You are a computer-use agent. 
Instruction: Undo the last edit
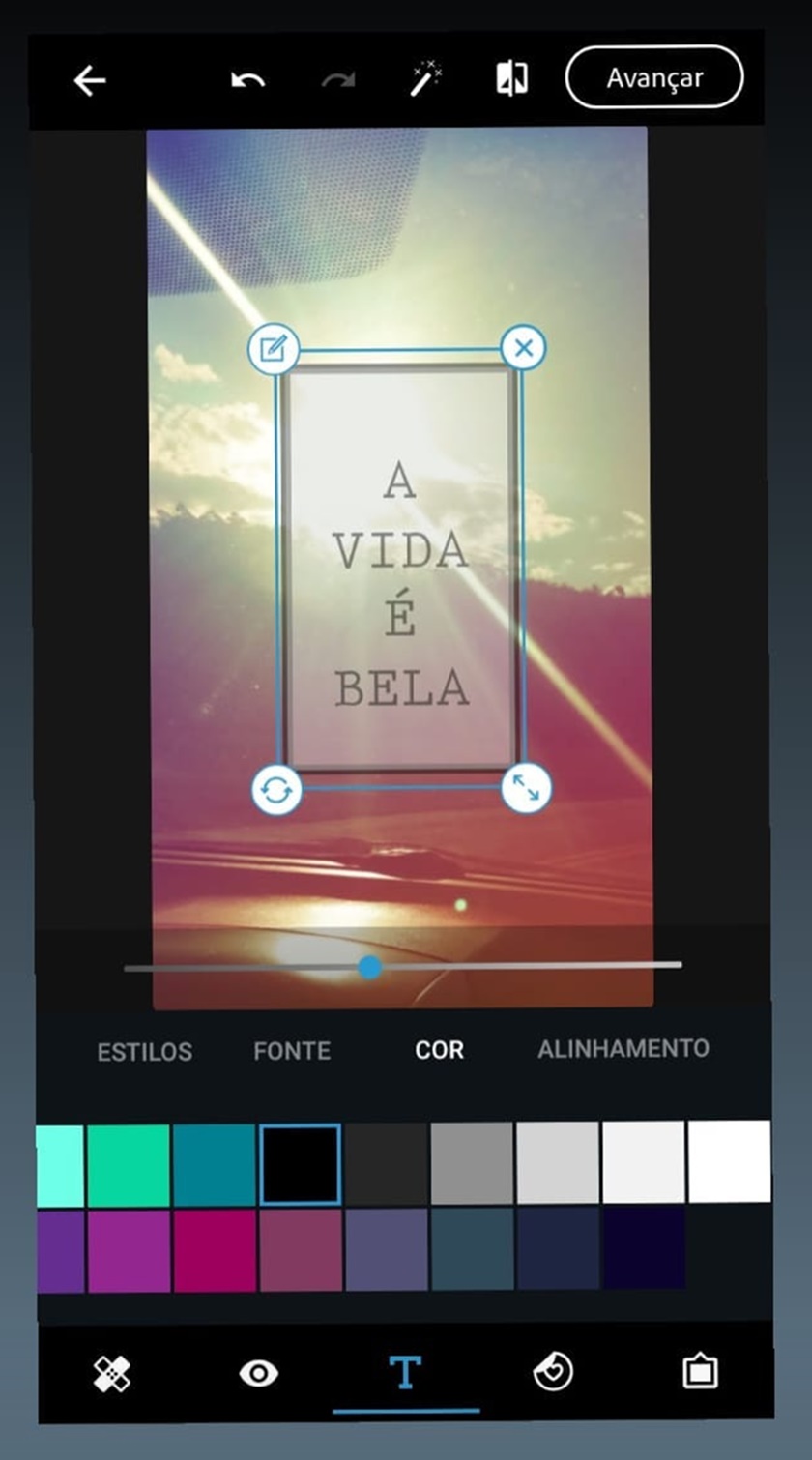(x=247, y=80)
